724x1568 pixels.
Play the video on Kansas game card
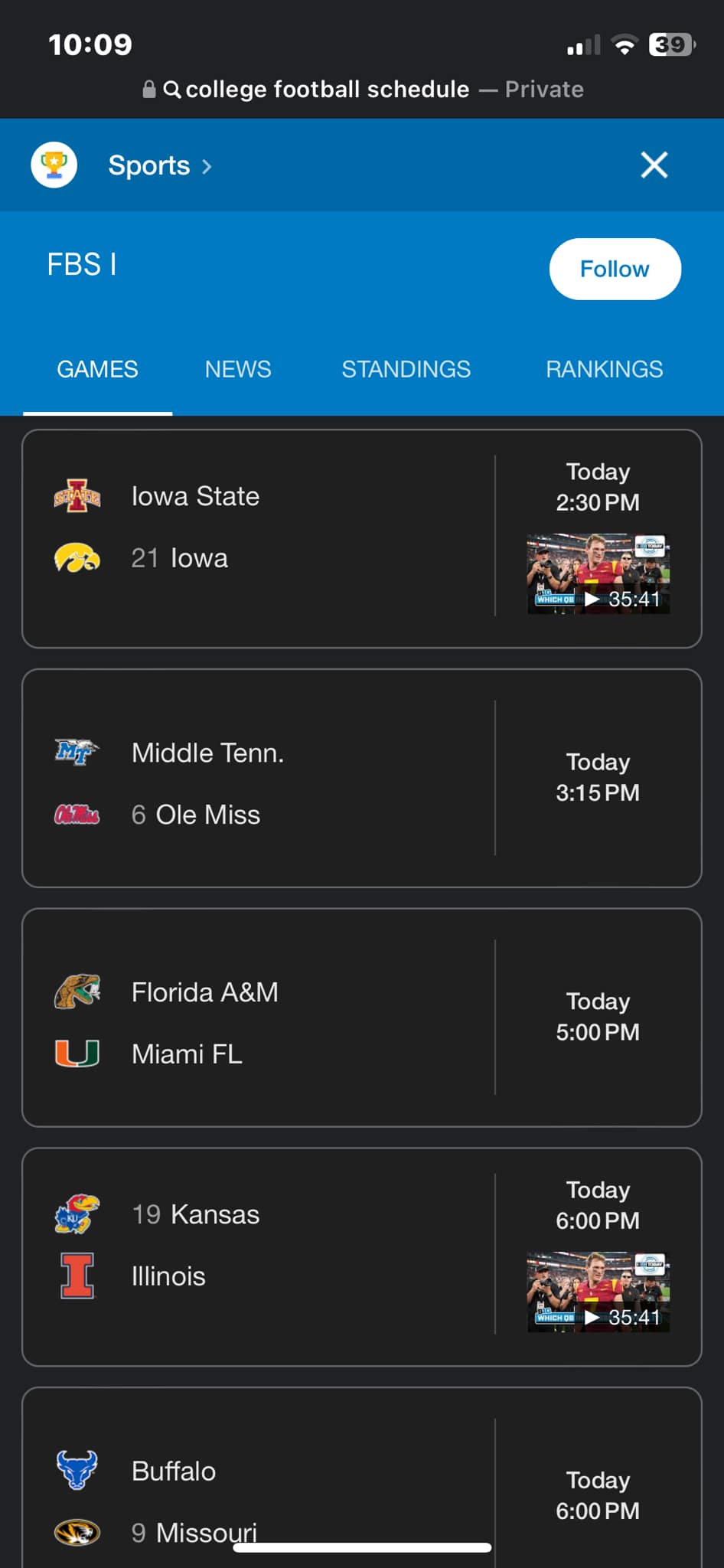pyautogui.click(x=598, y=1292)
